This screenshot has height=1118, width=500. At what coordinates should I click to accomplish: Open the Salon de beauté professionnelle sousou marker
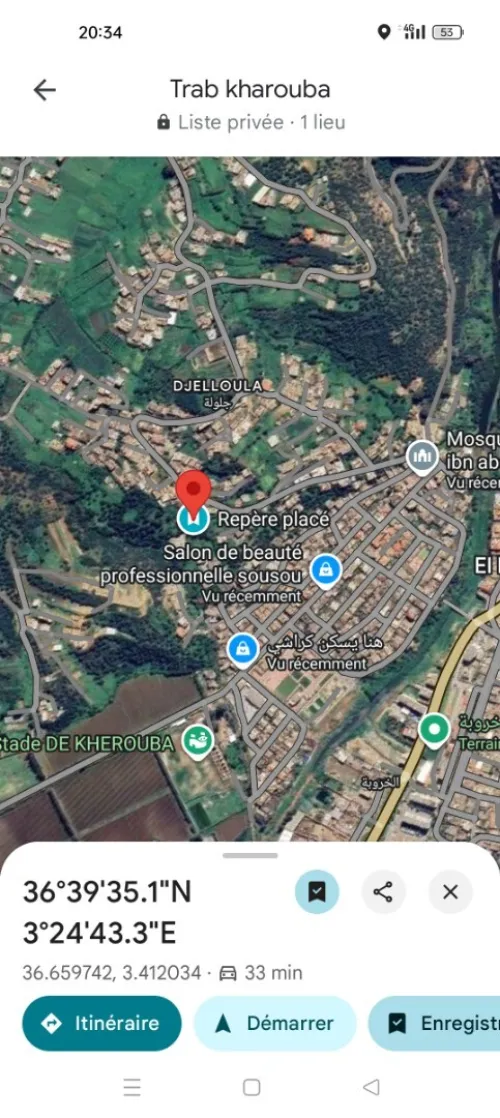coord(326,572)
